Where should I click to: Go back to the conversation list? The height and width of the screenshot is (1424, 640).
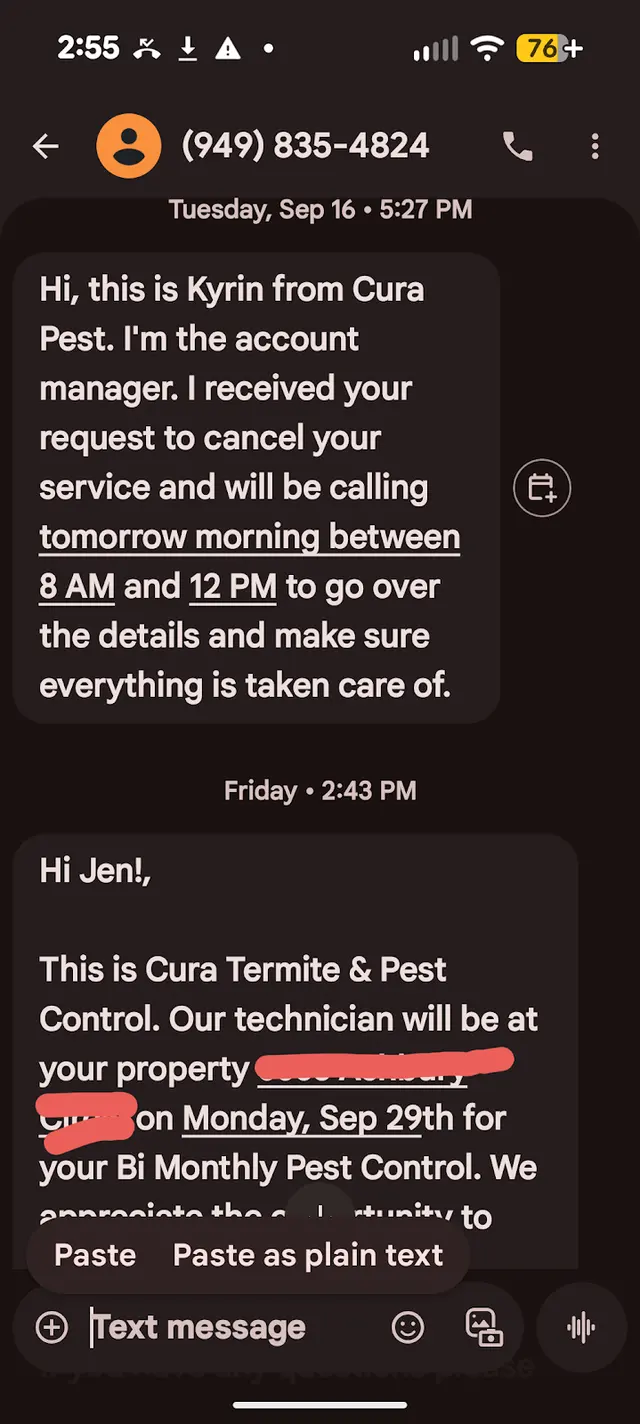[x=46, y=147]
